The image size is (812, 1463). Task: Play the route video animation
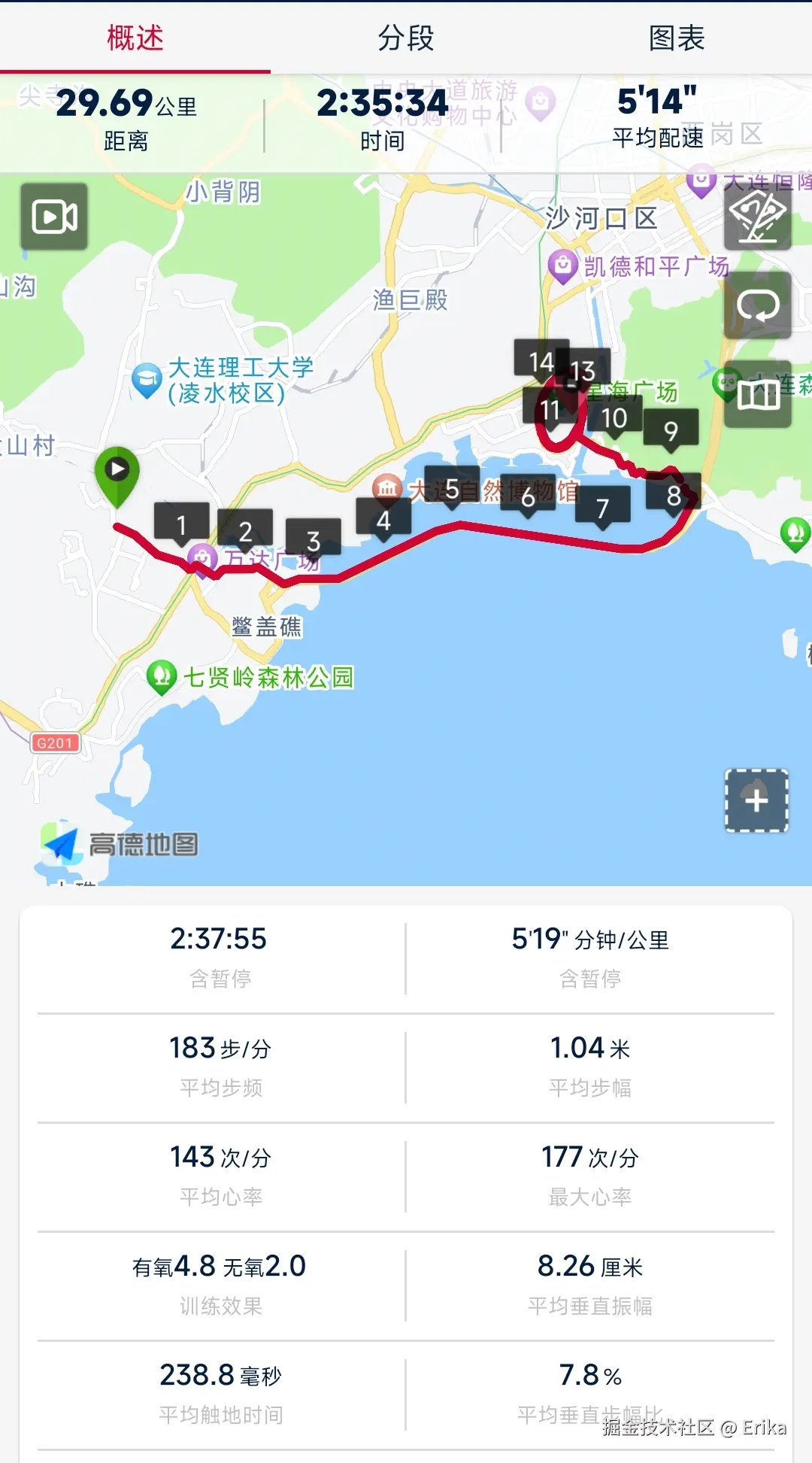[56, 217]
